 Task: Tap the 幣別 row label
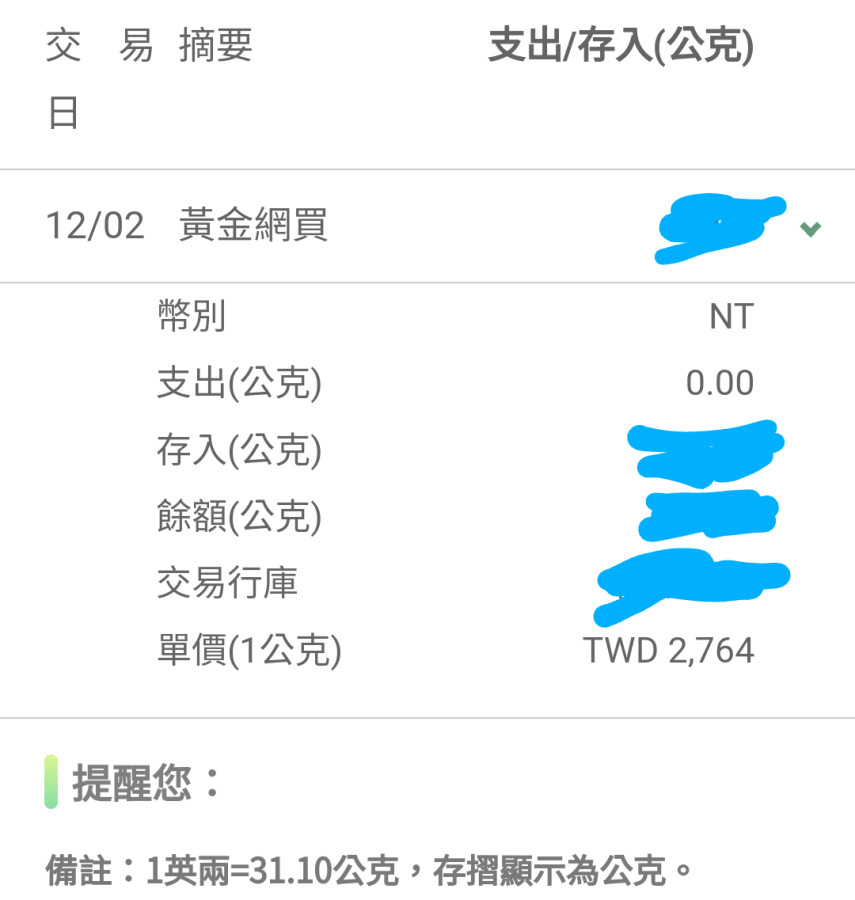click(x=190, y=317)
